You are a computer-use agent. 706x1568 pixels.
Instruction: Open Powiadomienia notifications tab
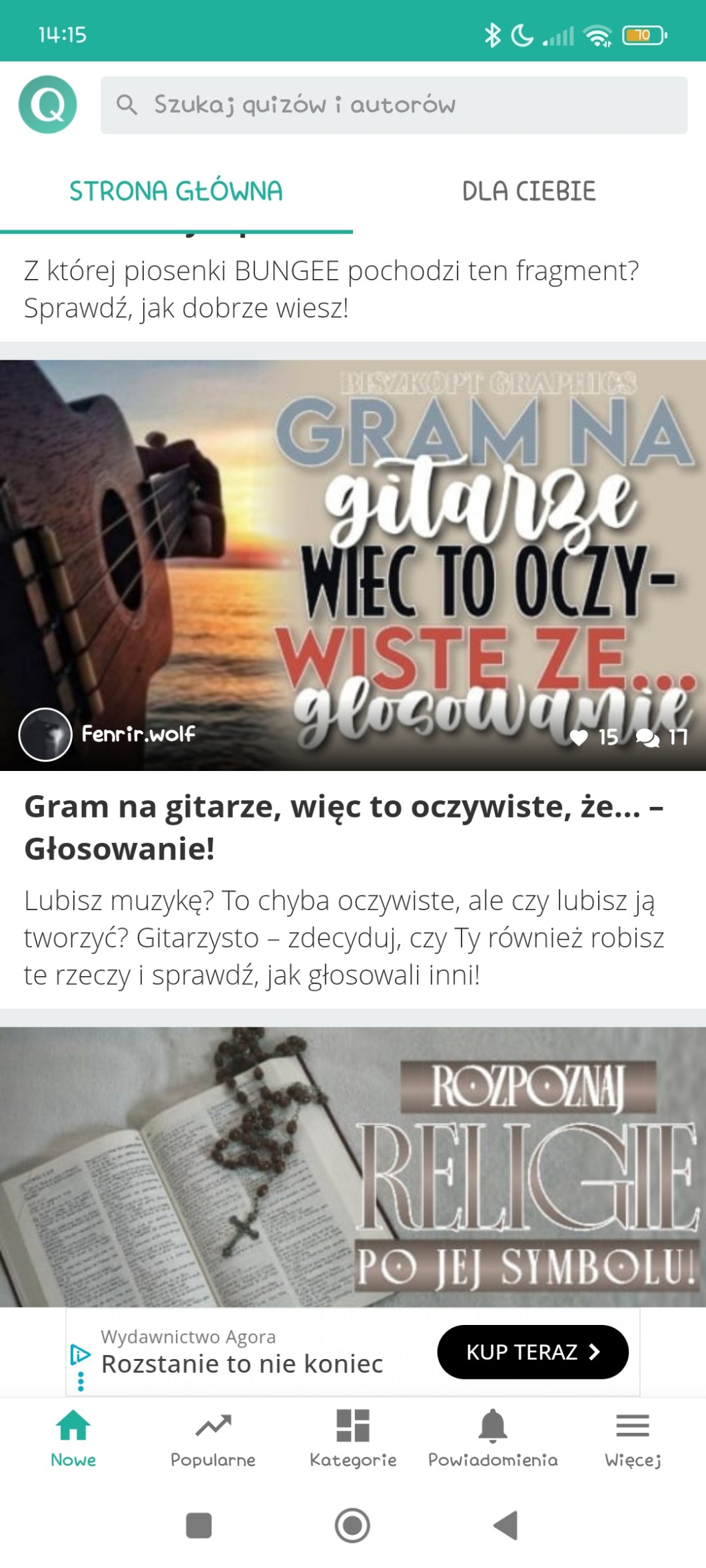[493, 1438]
